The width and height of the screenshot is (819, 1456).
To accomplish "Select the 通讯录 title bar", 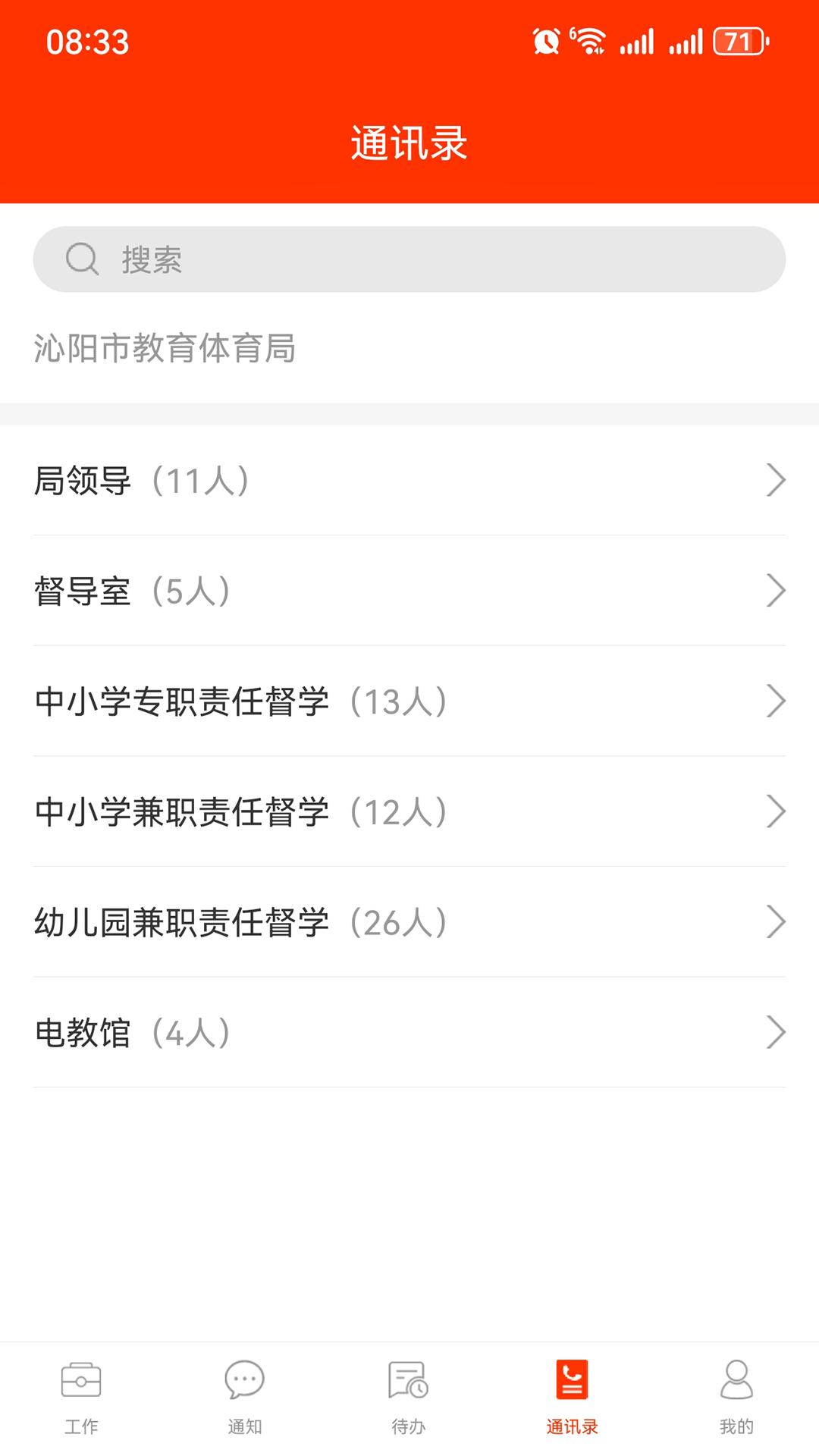I will [x=409, y=141].
